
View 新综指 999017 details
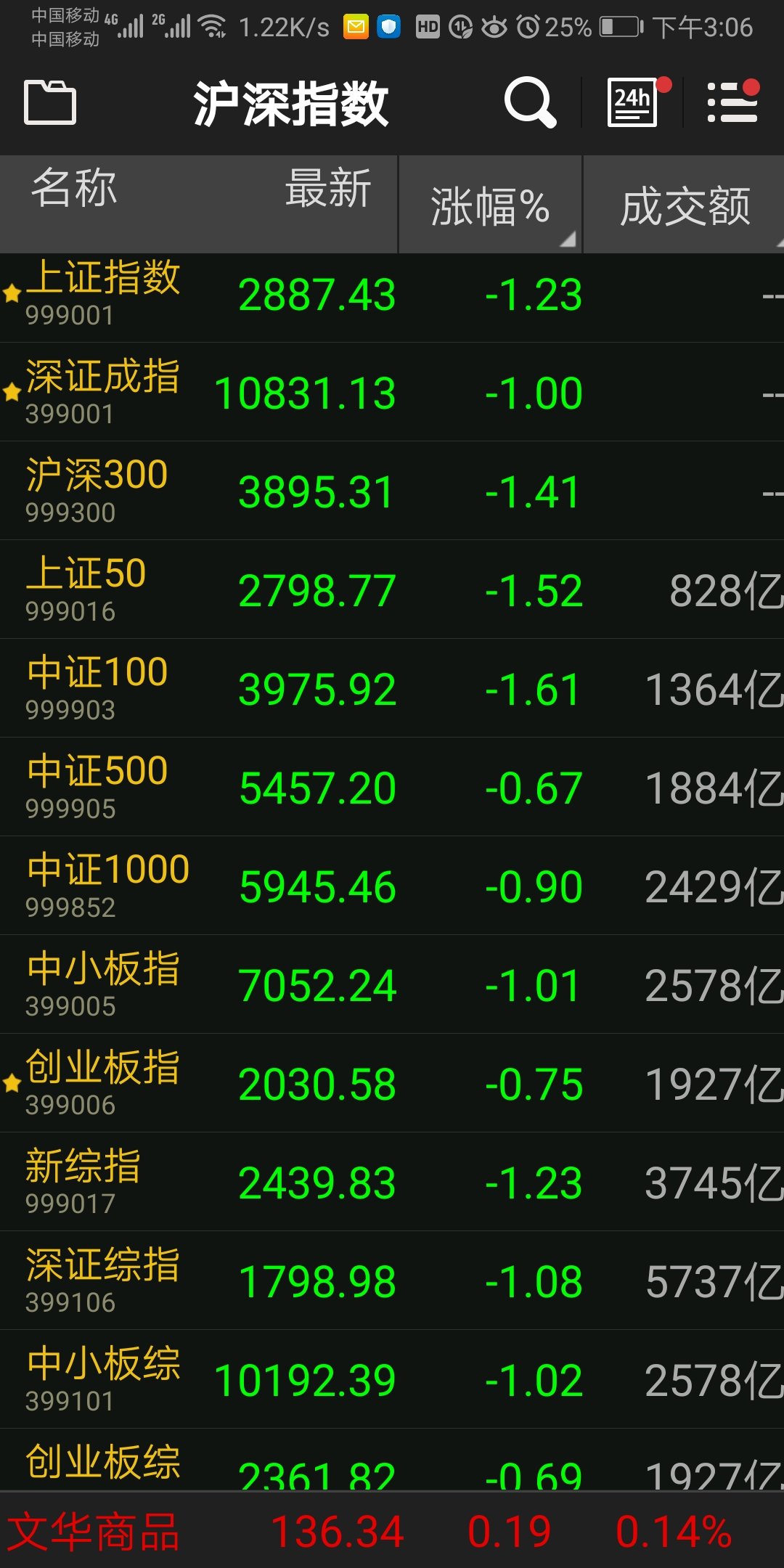(x=392, y=1183)
